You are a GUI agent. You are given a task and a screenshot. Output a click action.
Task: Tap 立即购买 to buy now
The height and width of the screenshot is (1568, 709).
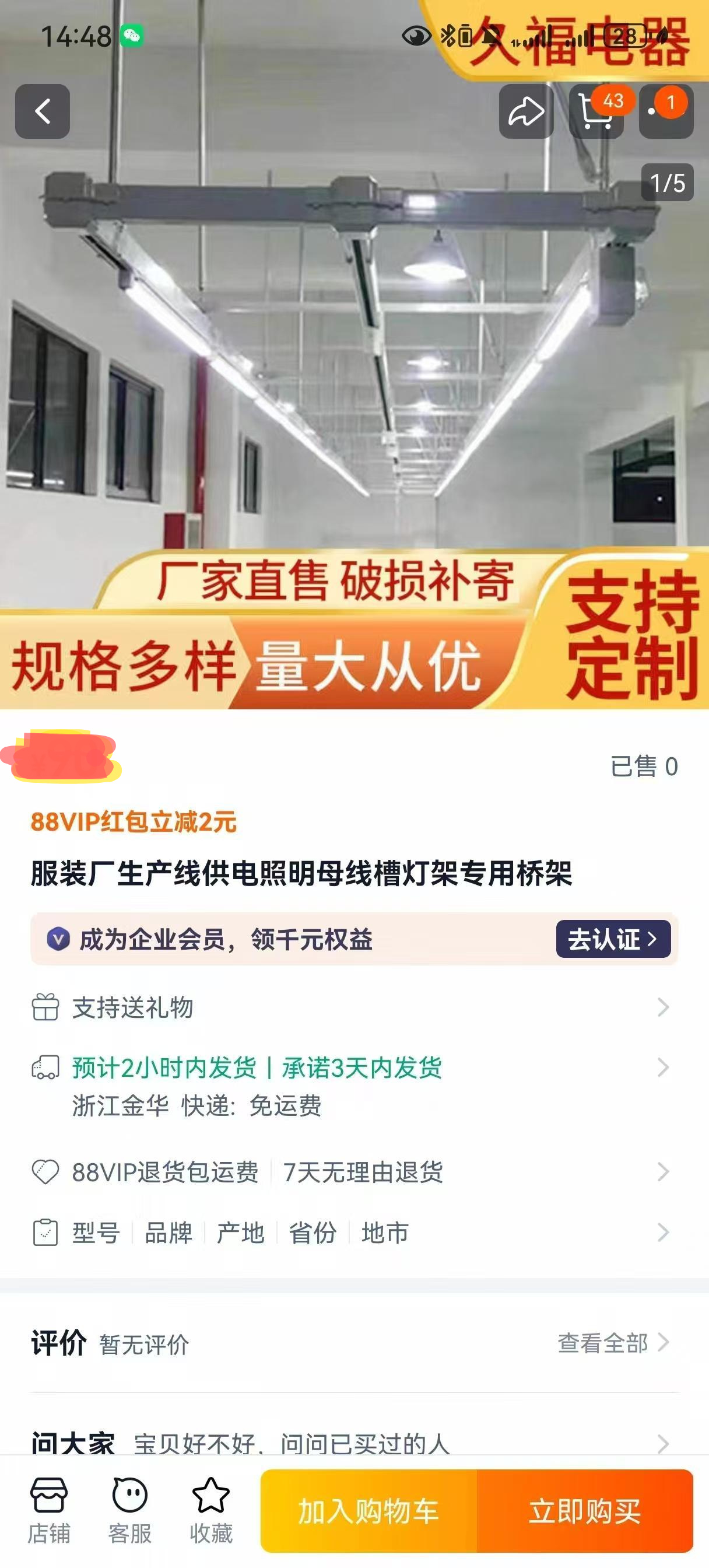coord(585,1511)
